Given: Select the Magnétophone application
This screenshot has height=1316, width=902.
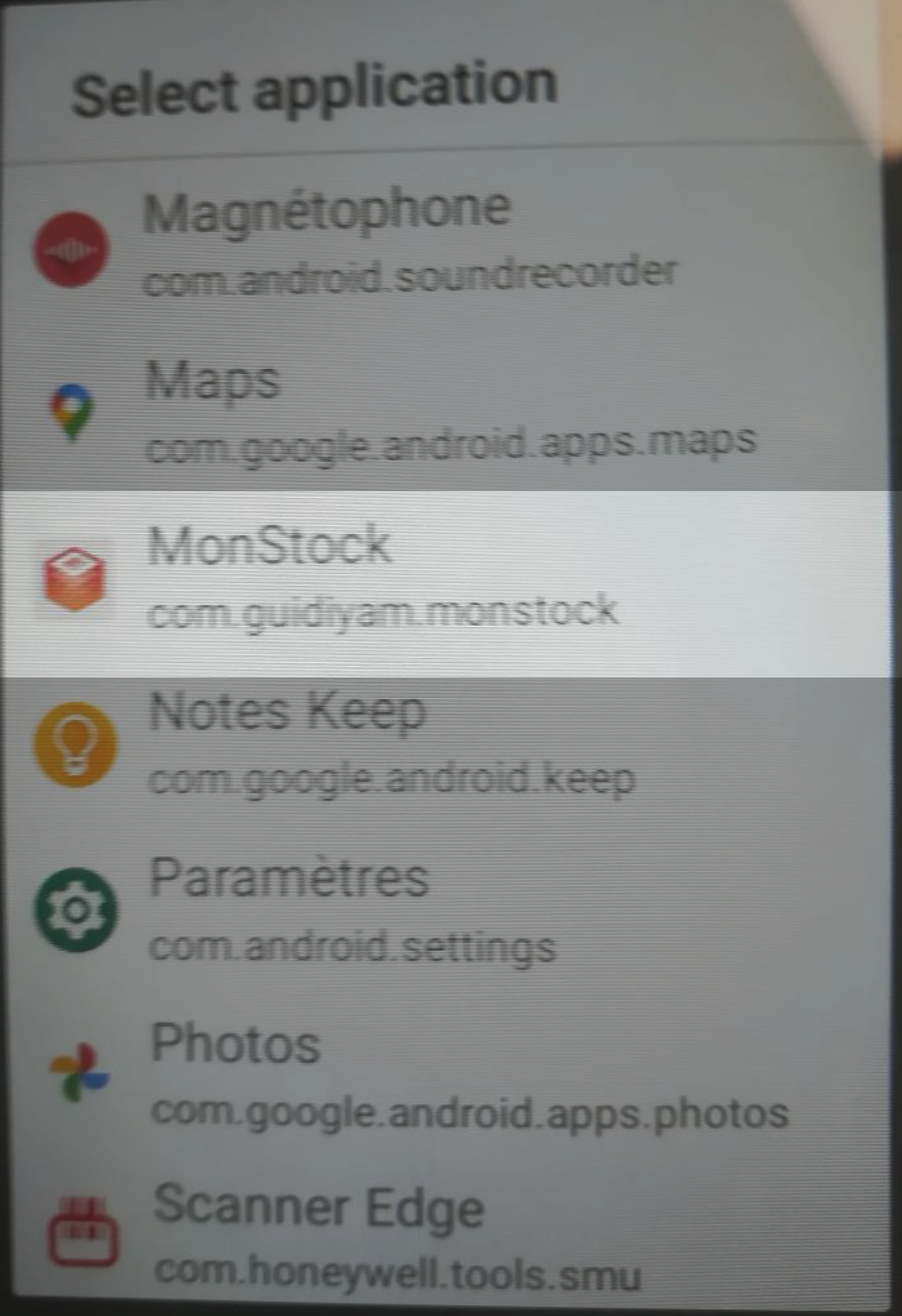Looking at the screenshot, I should tap(410, 242).
